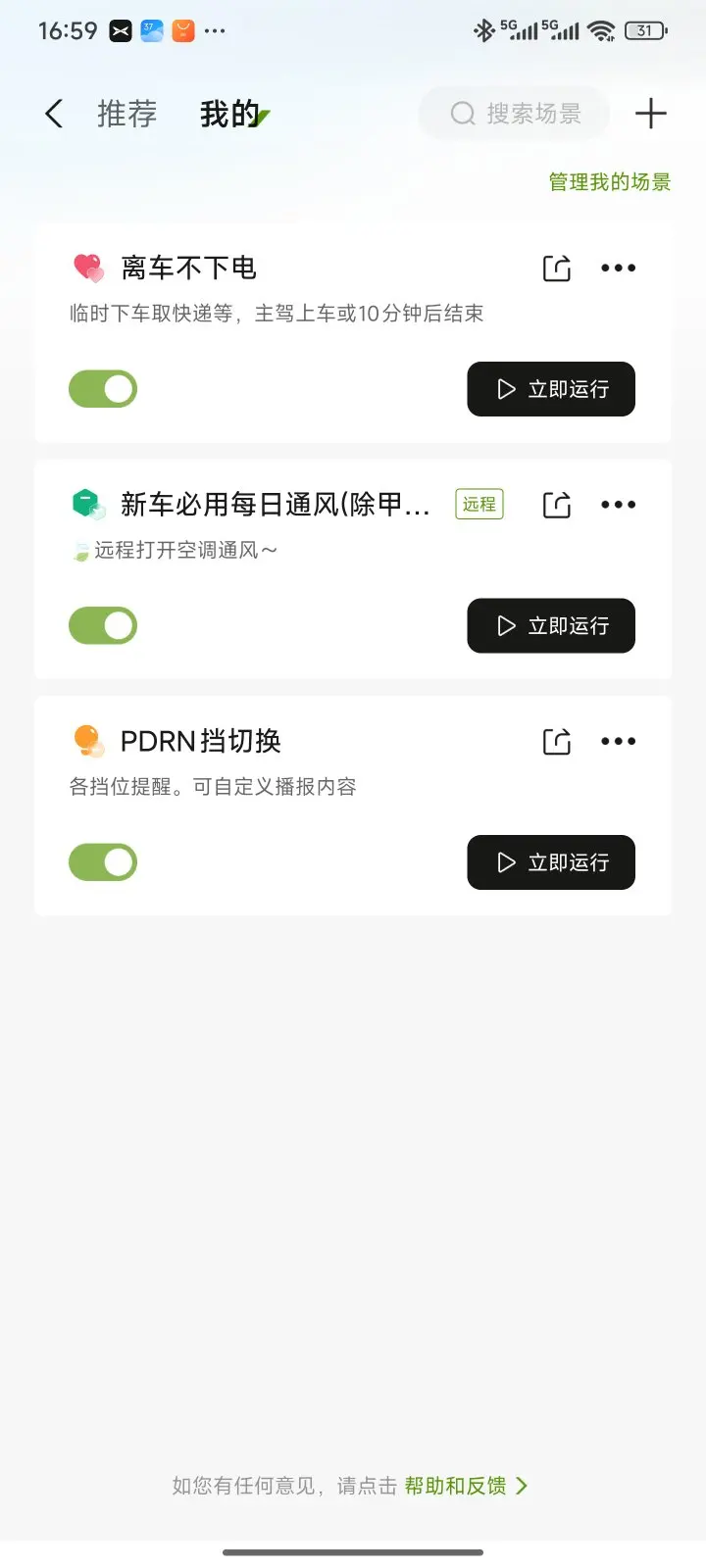Open more options for PDRN挡切换
This screenshot has width=706, height=1568.
[x=618, y=741]
